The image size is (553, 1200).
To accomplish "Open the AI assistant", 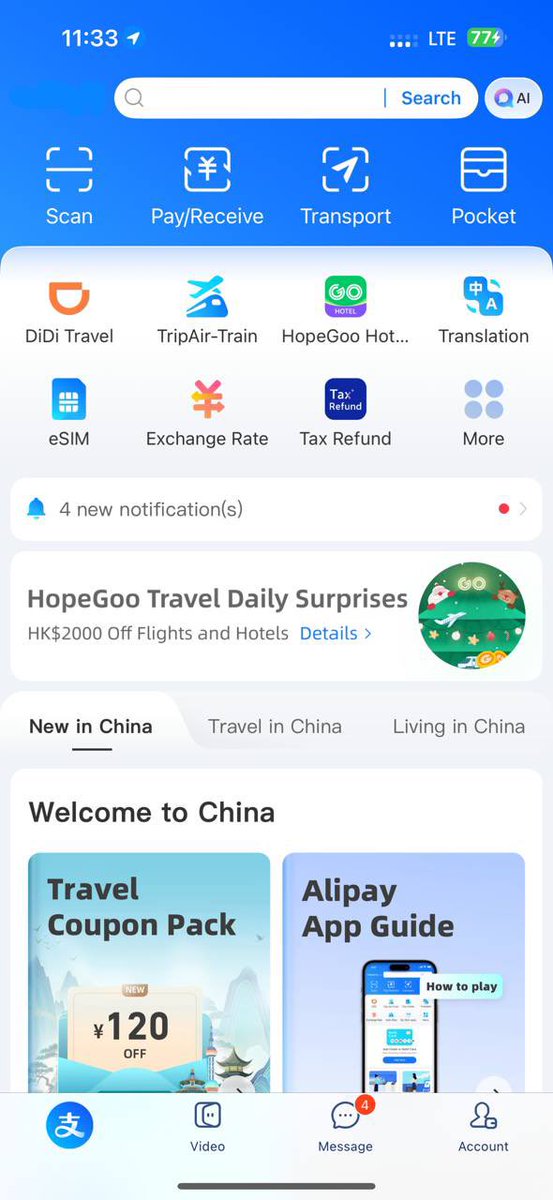I will (514, 98).
